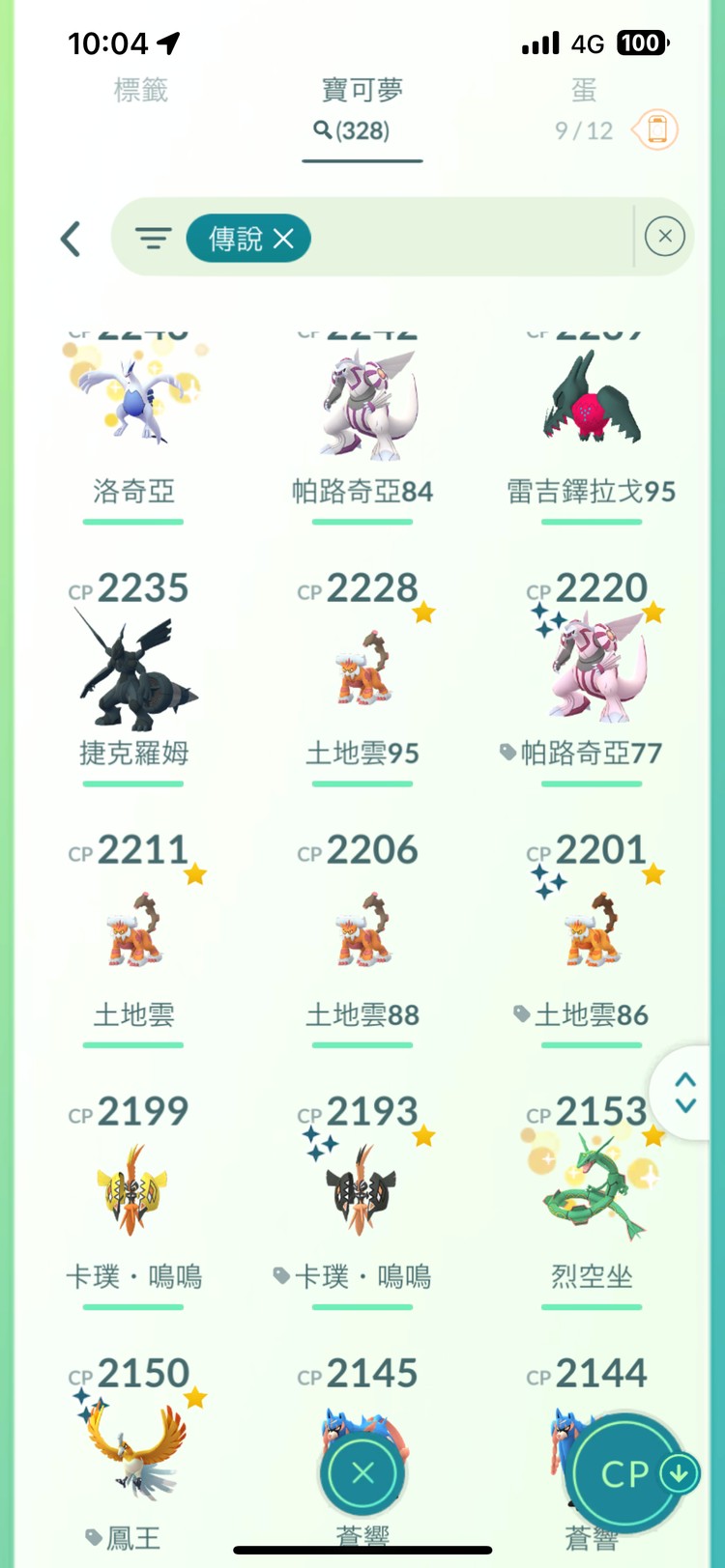Remove the 傳說 filter chip

pyautogui.click(x=282, y=237)
